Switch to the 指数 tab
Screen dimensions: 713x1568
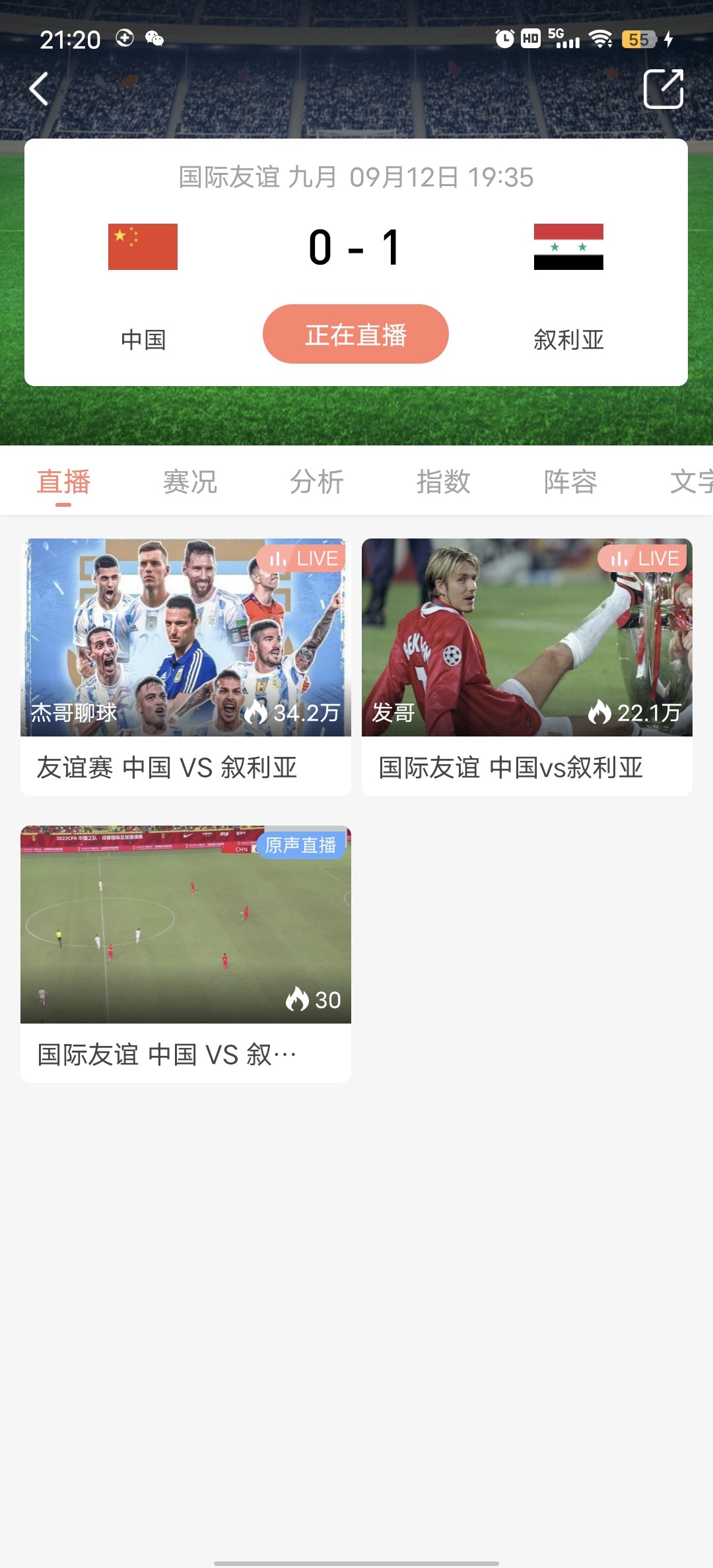[x=444, y=482]
